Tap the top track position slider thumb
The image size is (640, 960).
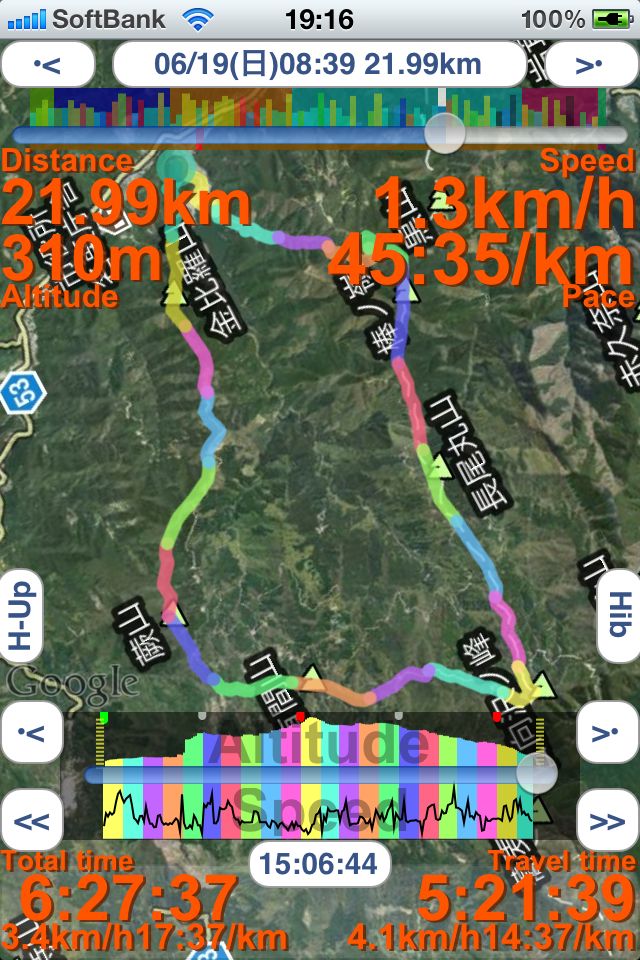444,132
